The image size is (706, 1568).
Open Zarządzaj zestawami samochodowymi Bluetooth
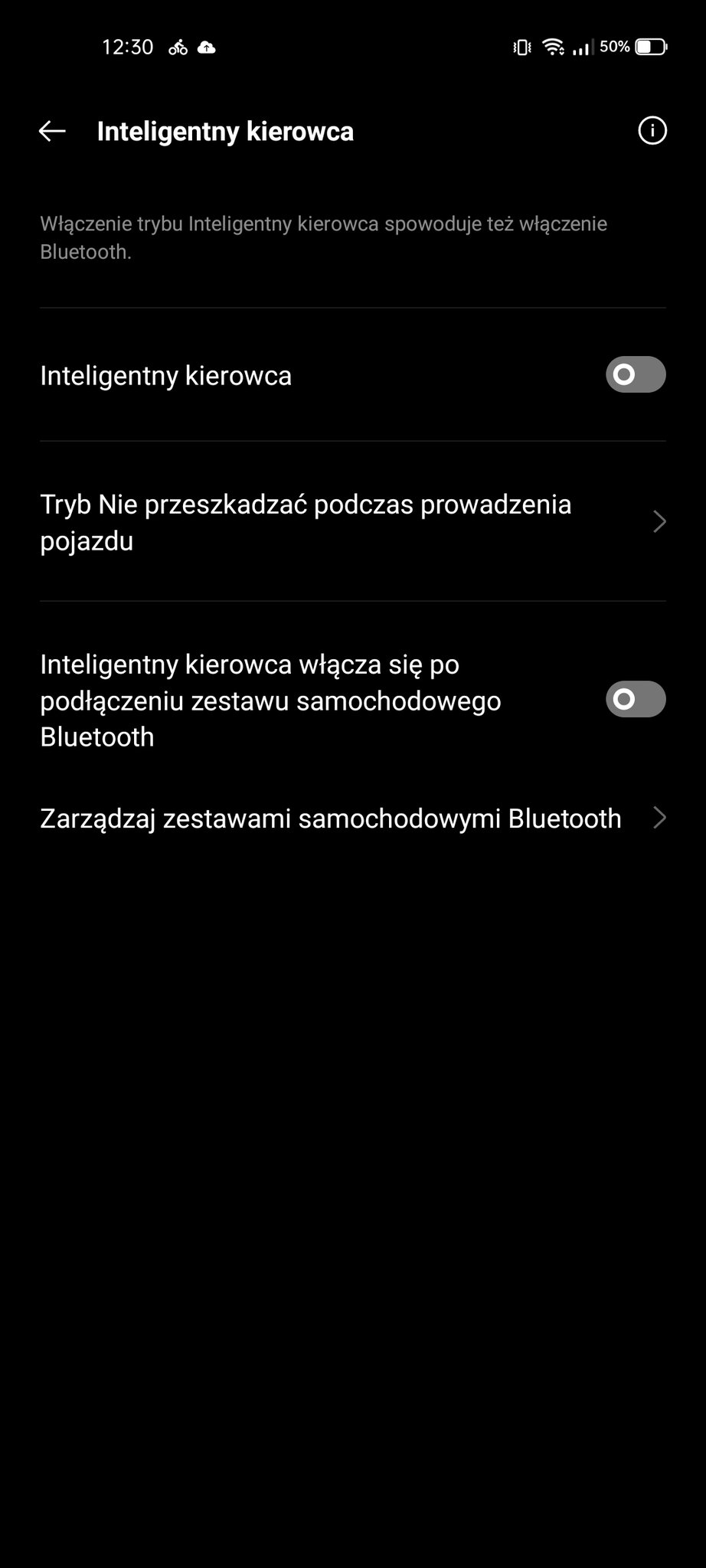click(353, 818)
